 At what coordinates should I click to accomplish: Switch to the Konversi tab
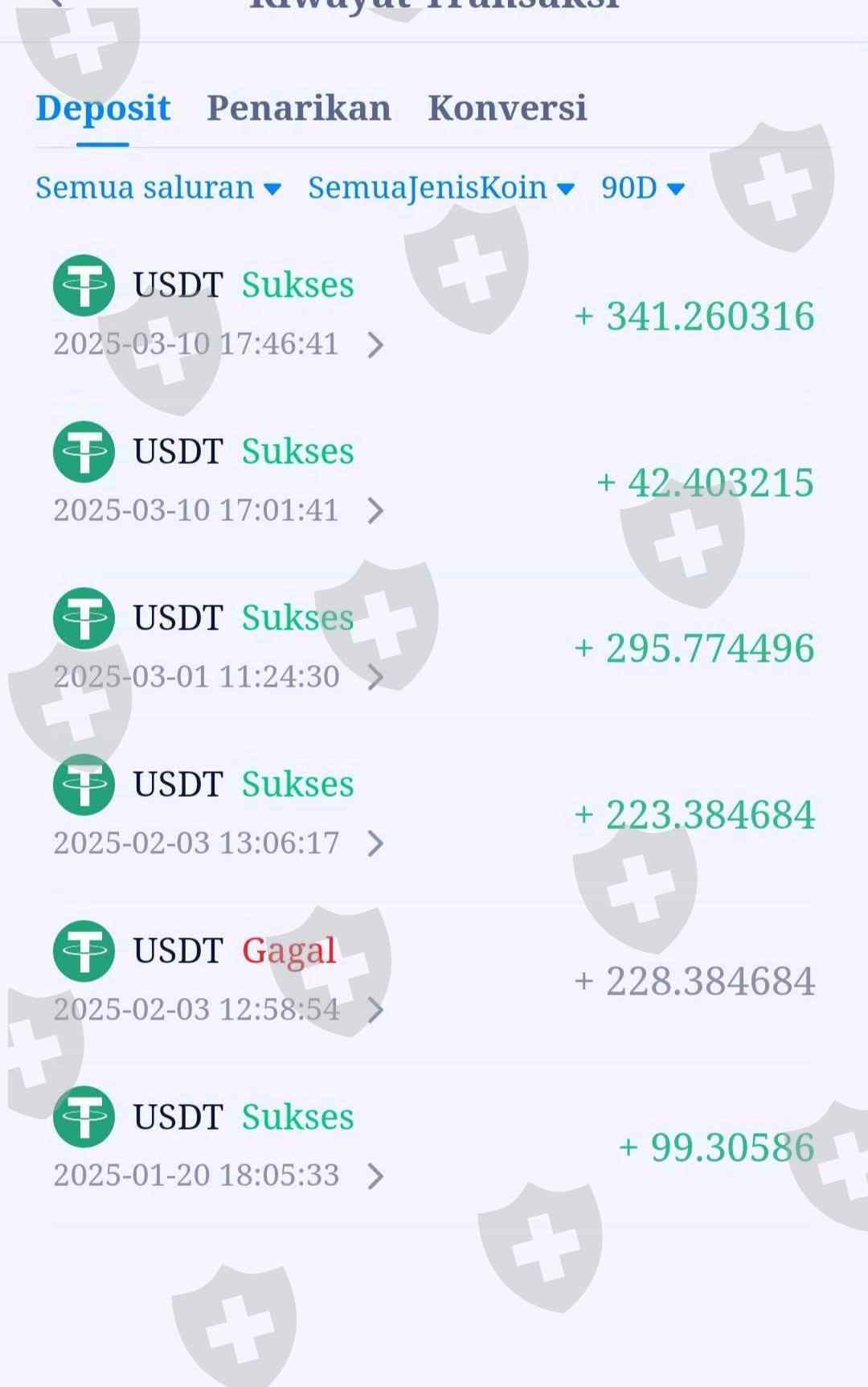[x=506, y=108]
